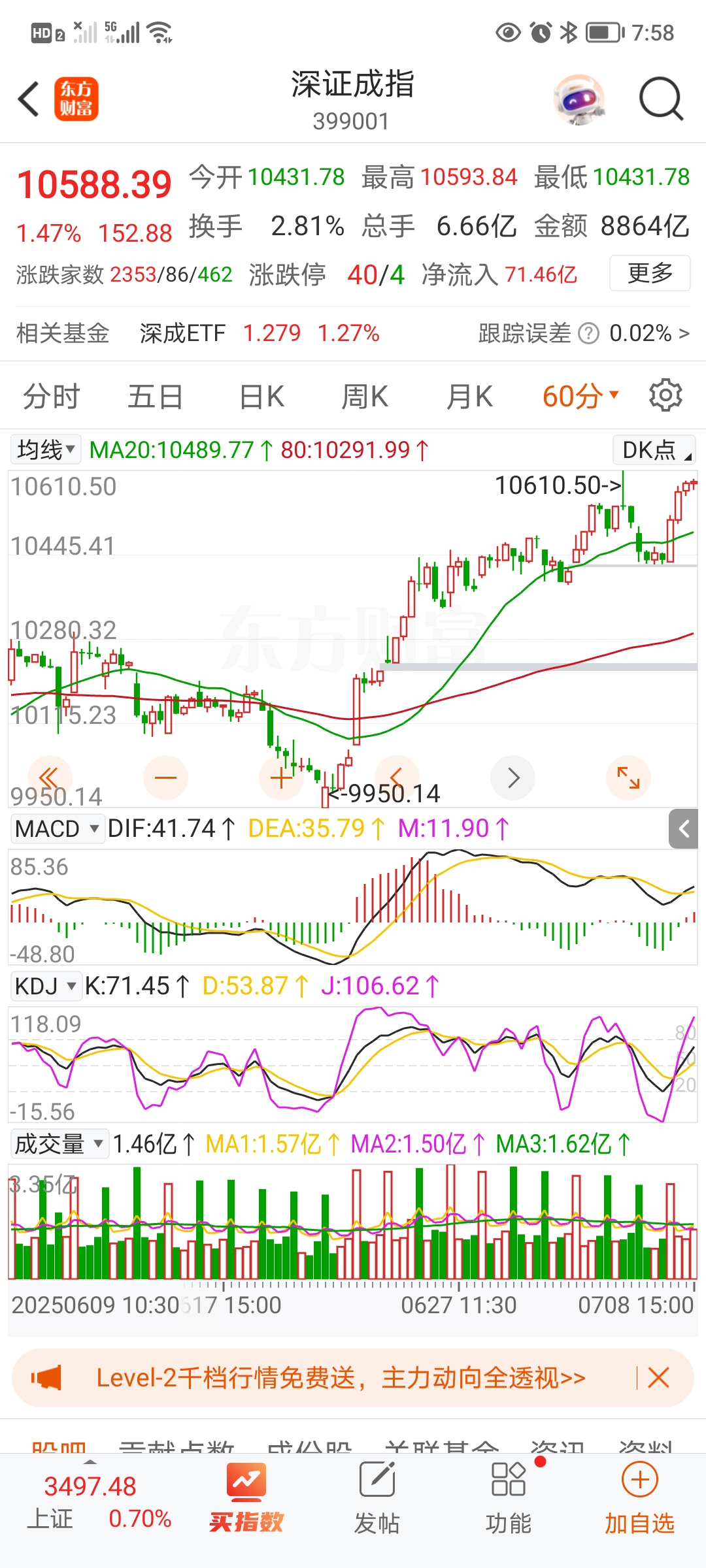Image resolution: width=706 pixels, height=1568 pixels.
Task: Expand the 60分 period dropdown
Action: [580, 397]
